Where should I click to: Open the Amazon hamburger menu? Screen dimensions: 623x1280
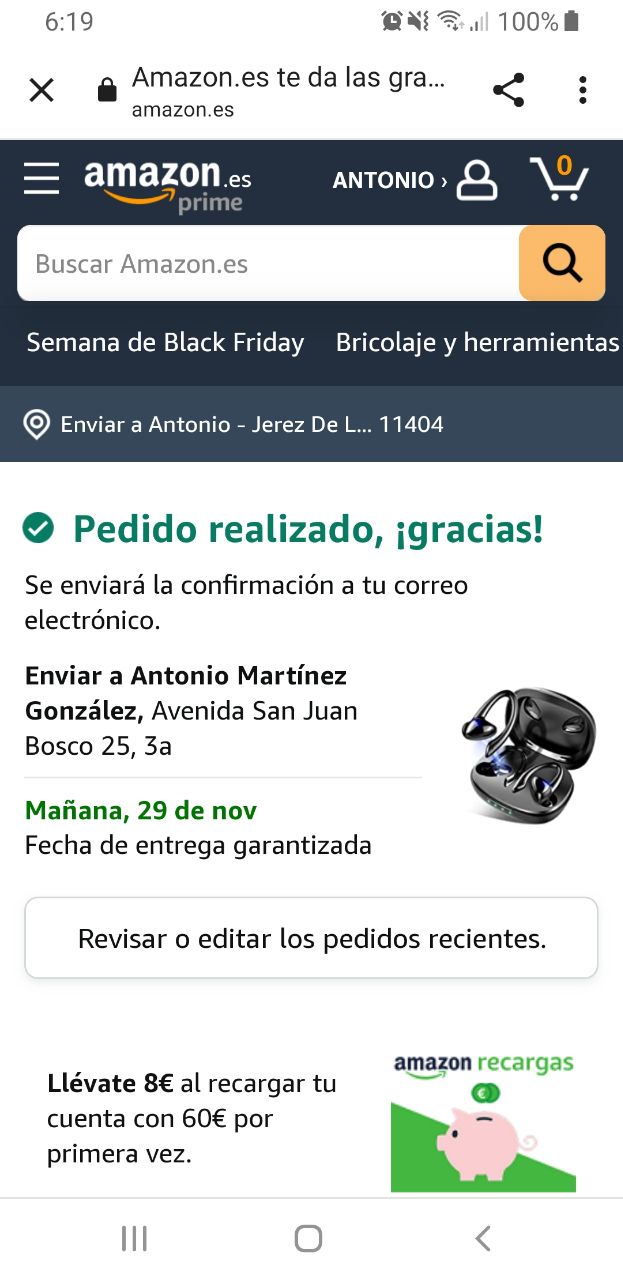tap(42, 180)
